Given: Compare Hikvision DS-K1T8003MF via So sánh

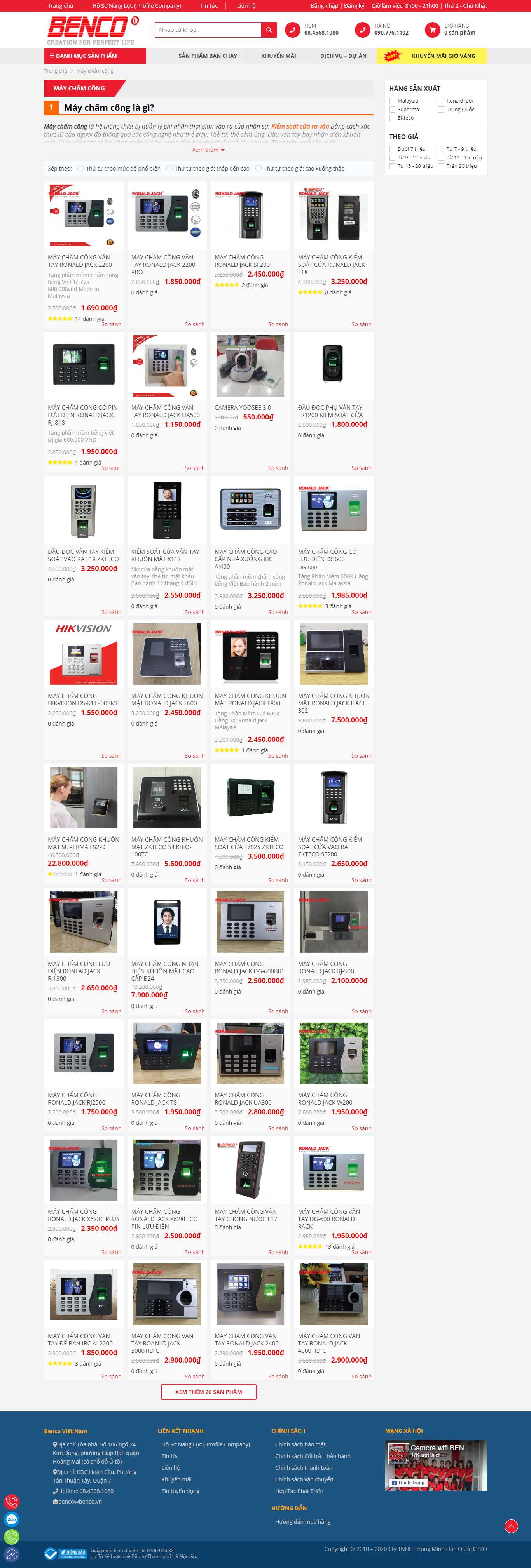Looking at the screenshot, I should [111, 756].
